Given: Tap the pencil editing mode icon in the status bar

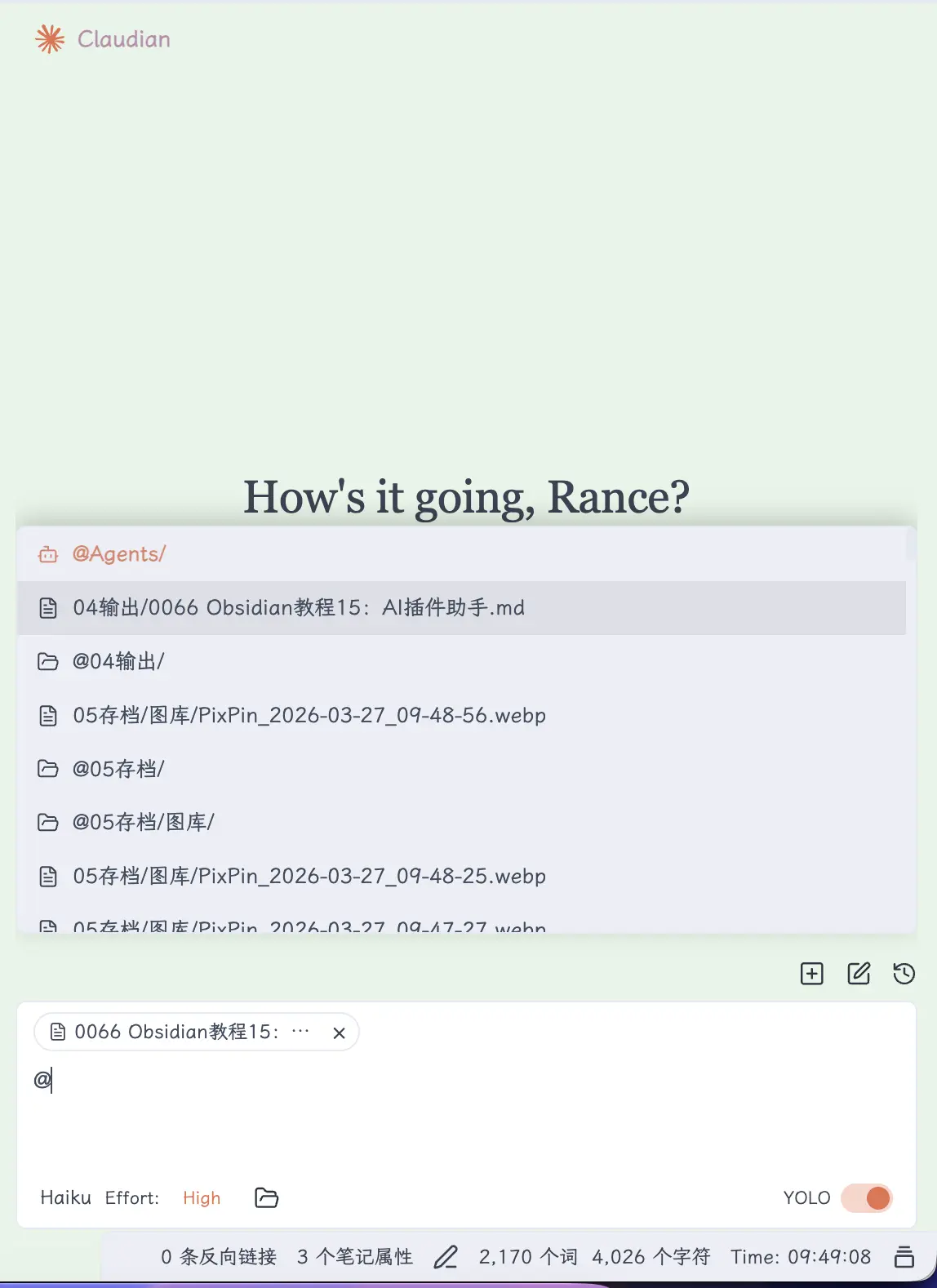Looking at the screenshot, I should [446, 1257].
